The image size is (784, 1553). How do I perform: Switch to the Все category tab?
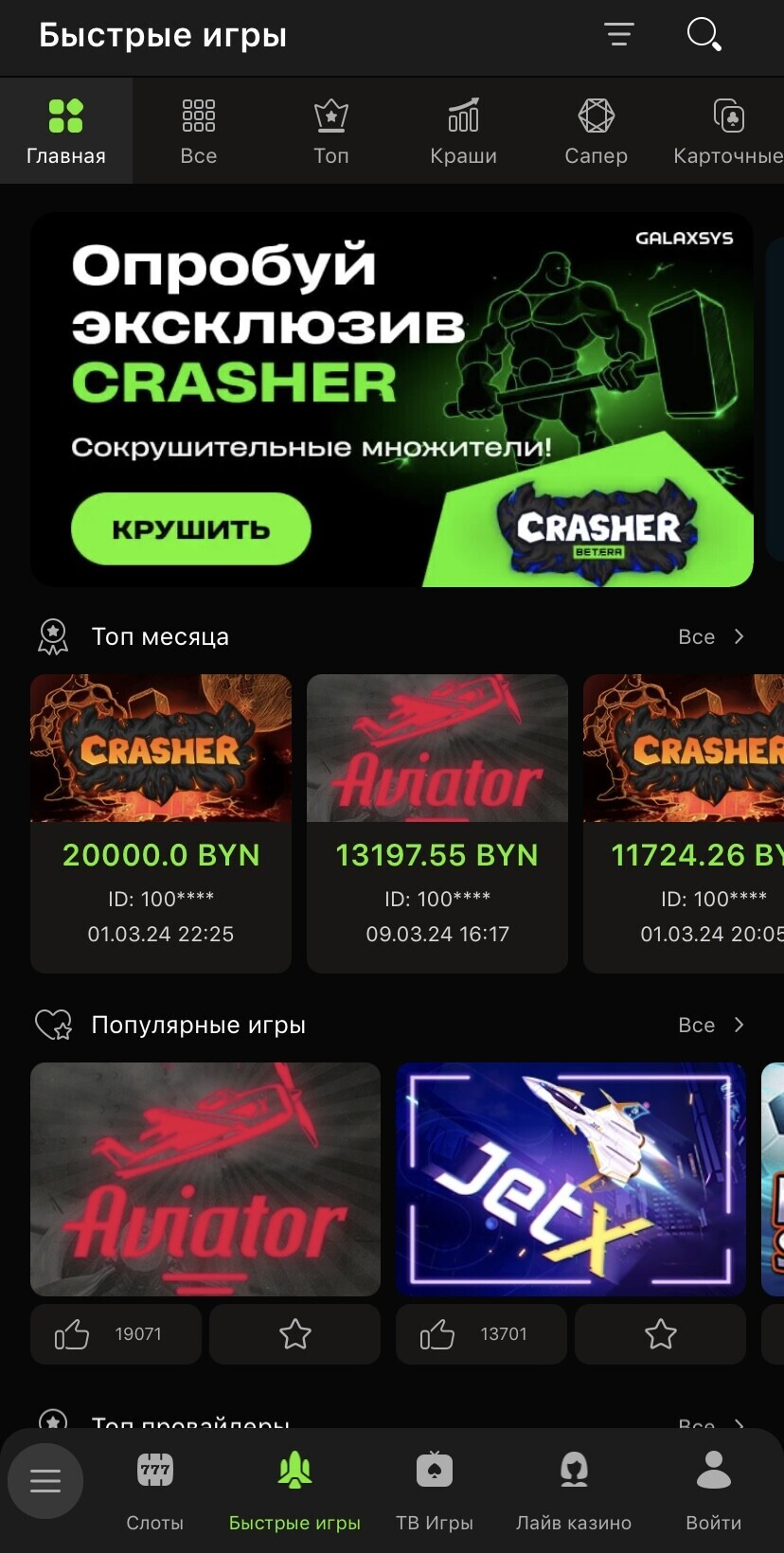(199, 132)
